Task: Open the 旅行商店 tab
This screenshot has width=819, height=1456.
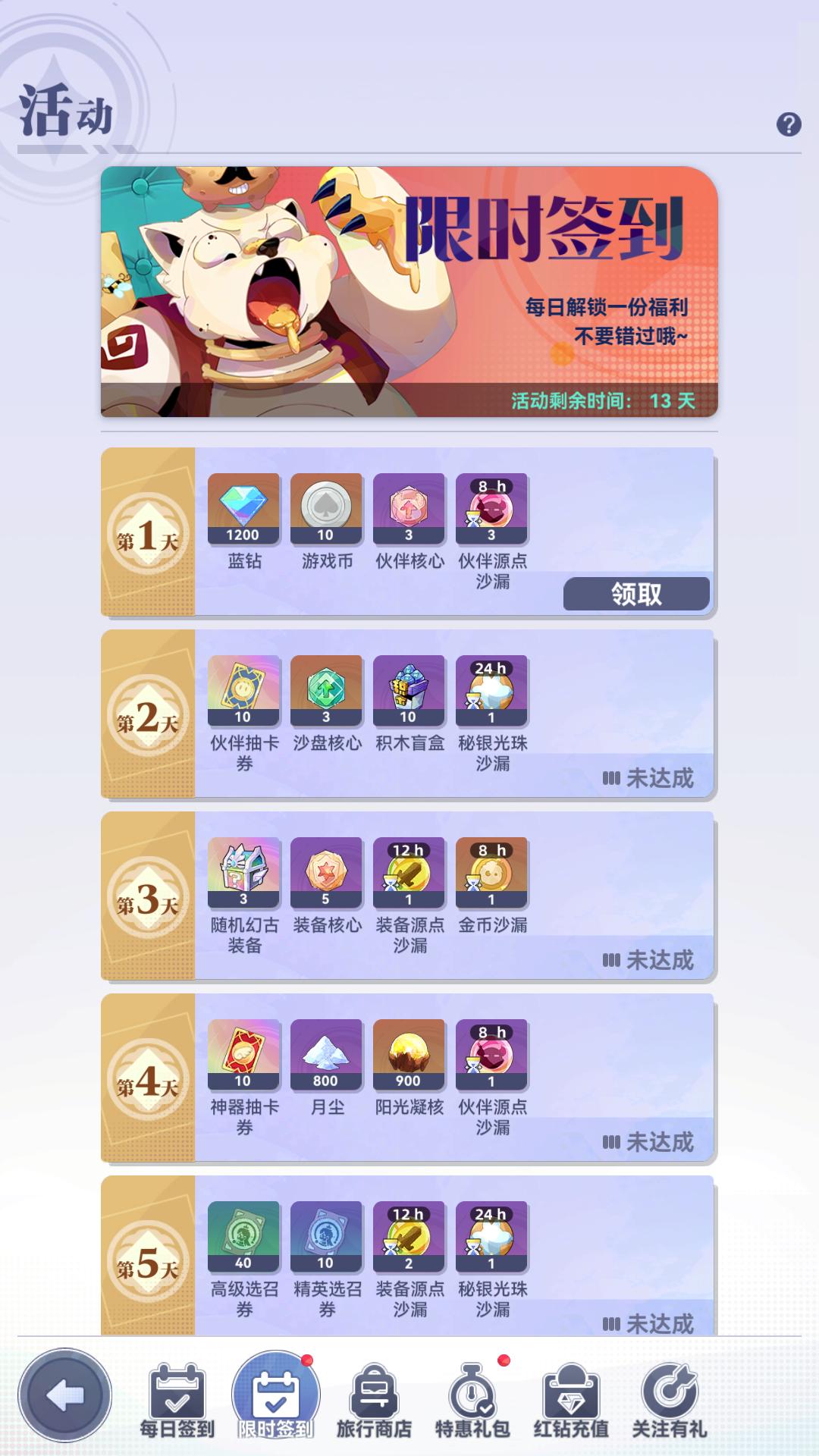Action: (x=374, y=1401)
